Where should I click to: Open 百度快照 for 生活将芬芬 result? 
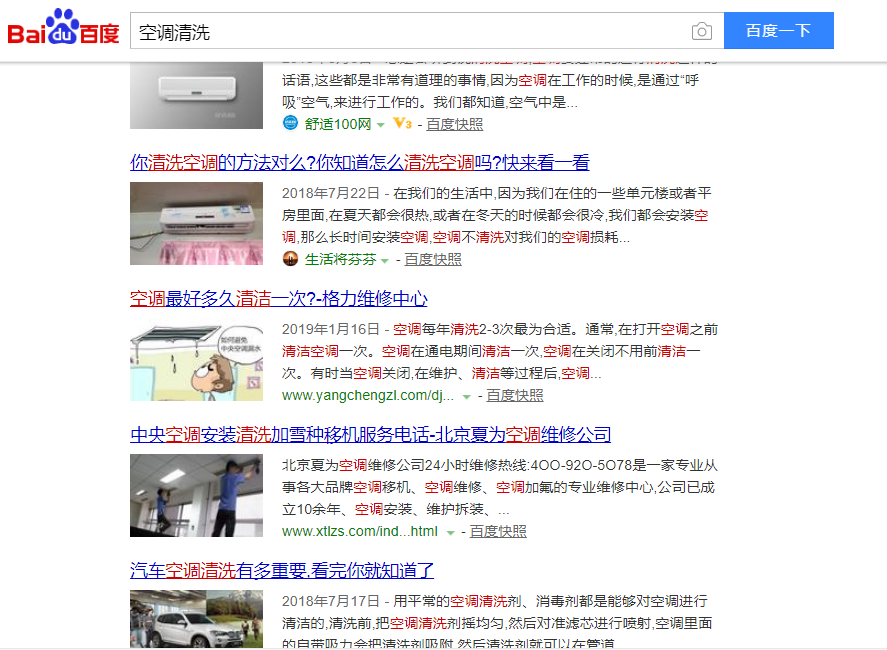tap(433, 259)
